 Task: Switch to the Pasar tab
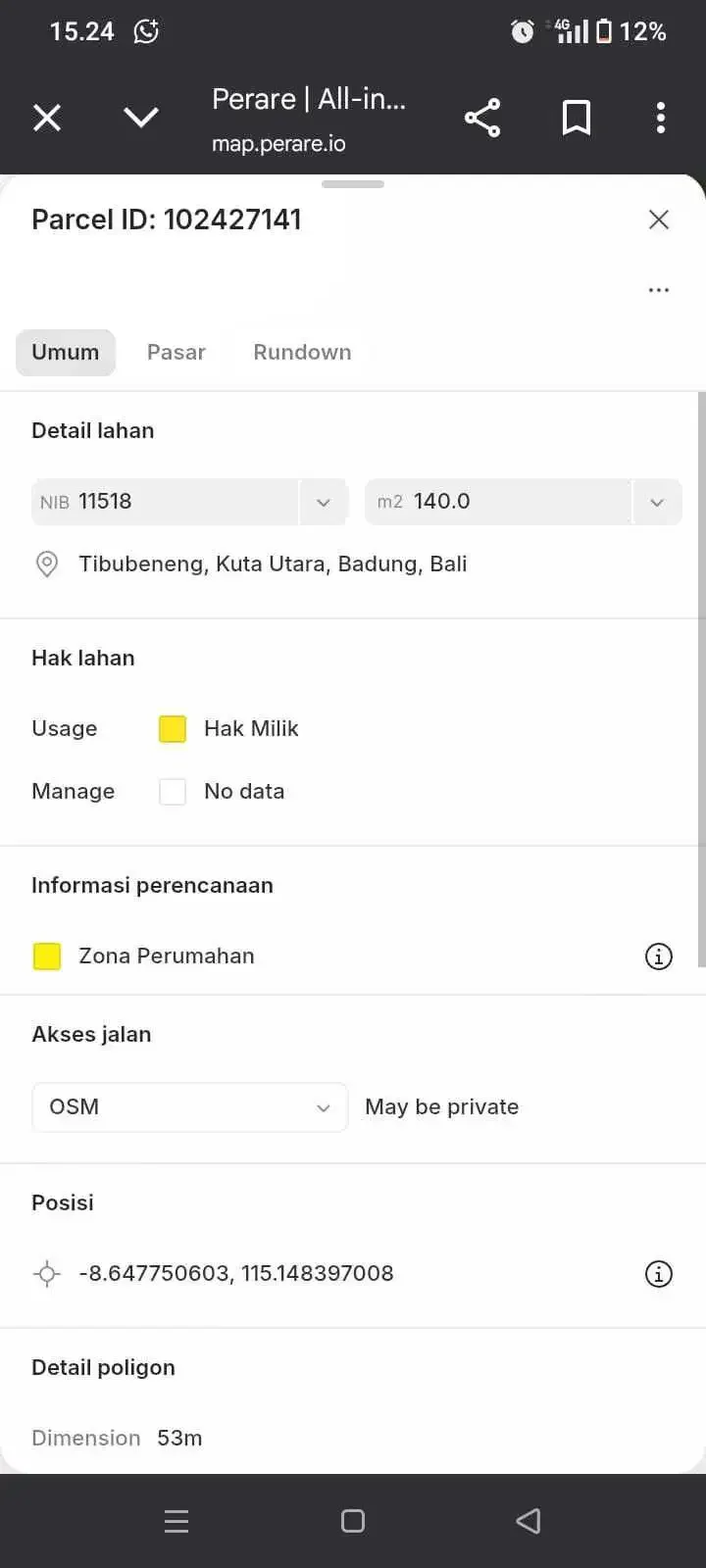(176, 353)
